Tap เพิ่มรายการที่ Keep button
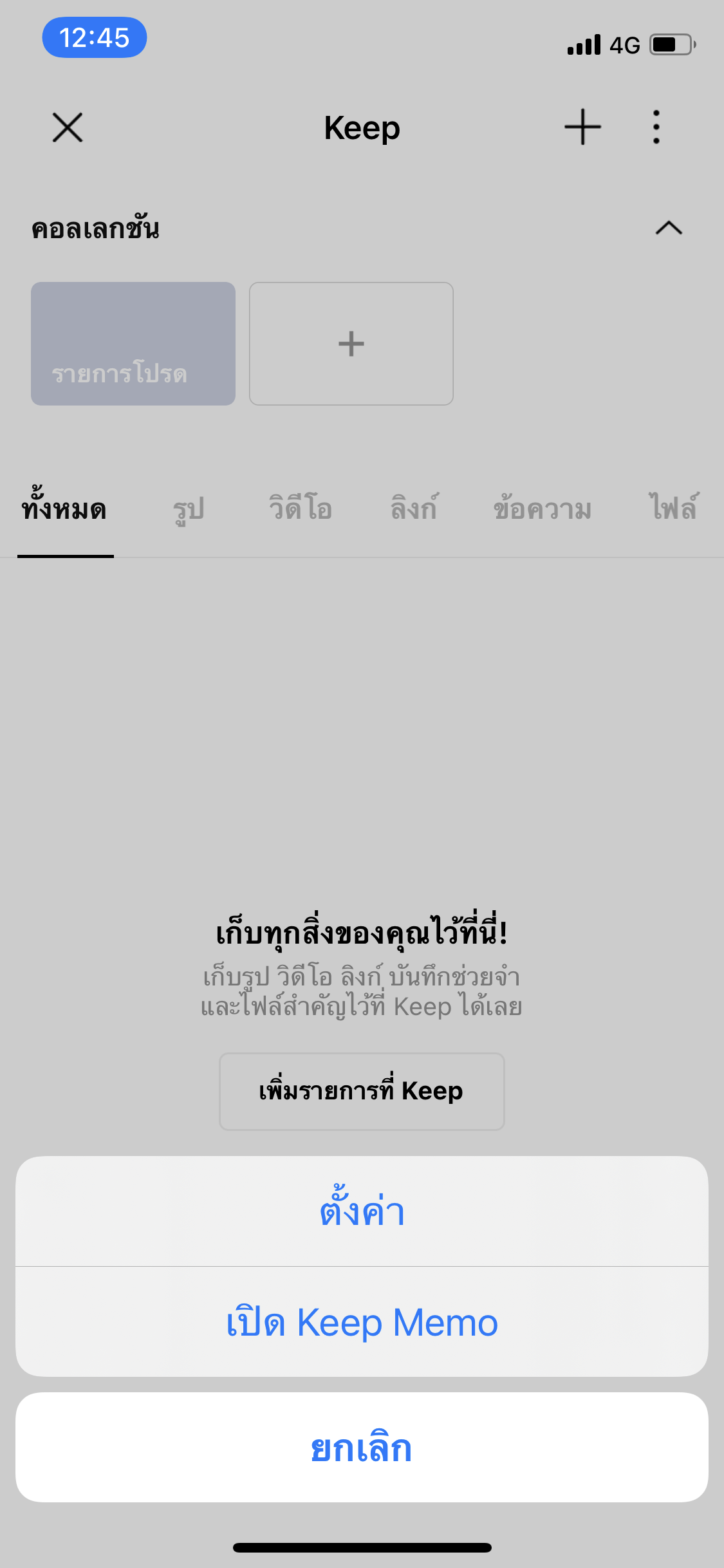The width and height of the screenshot is (724, 1568). pyautogui.click(x=362, y=1092)
